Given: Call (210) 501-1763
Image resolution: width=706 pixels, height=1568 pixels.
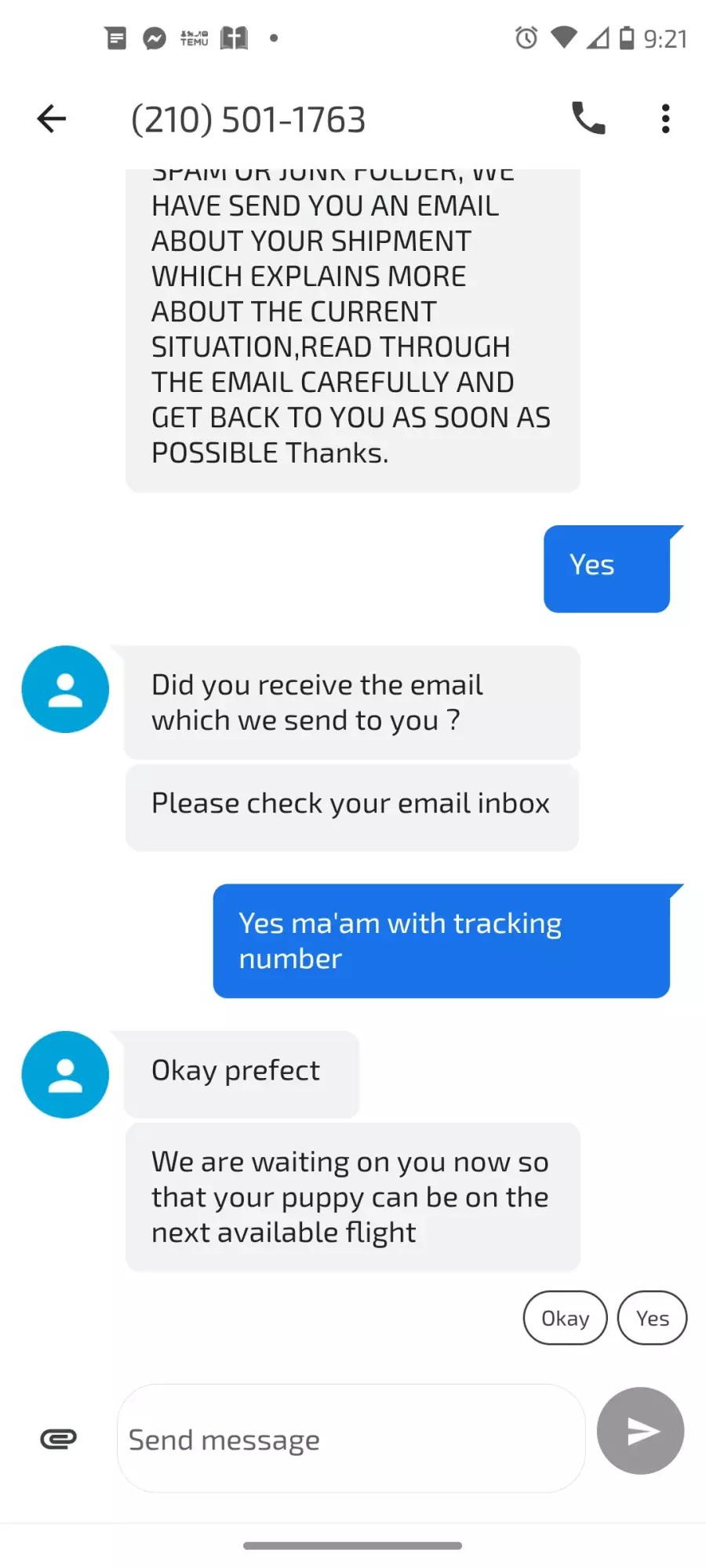Looking at the screenshot, I should pyautogui.click(x=588, y=119).
